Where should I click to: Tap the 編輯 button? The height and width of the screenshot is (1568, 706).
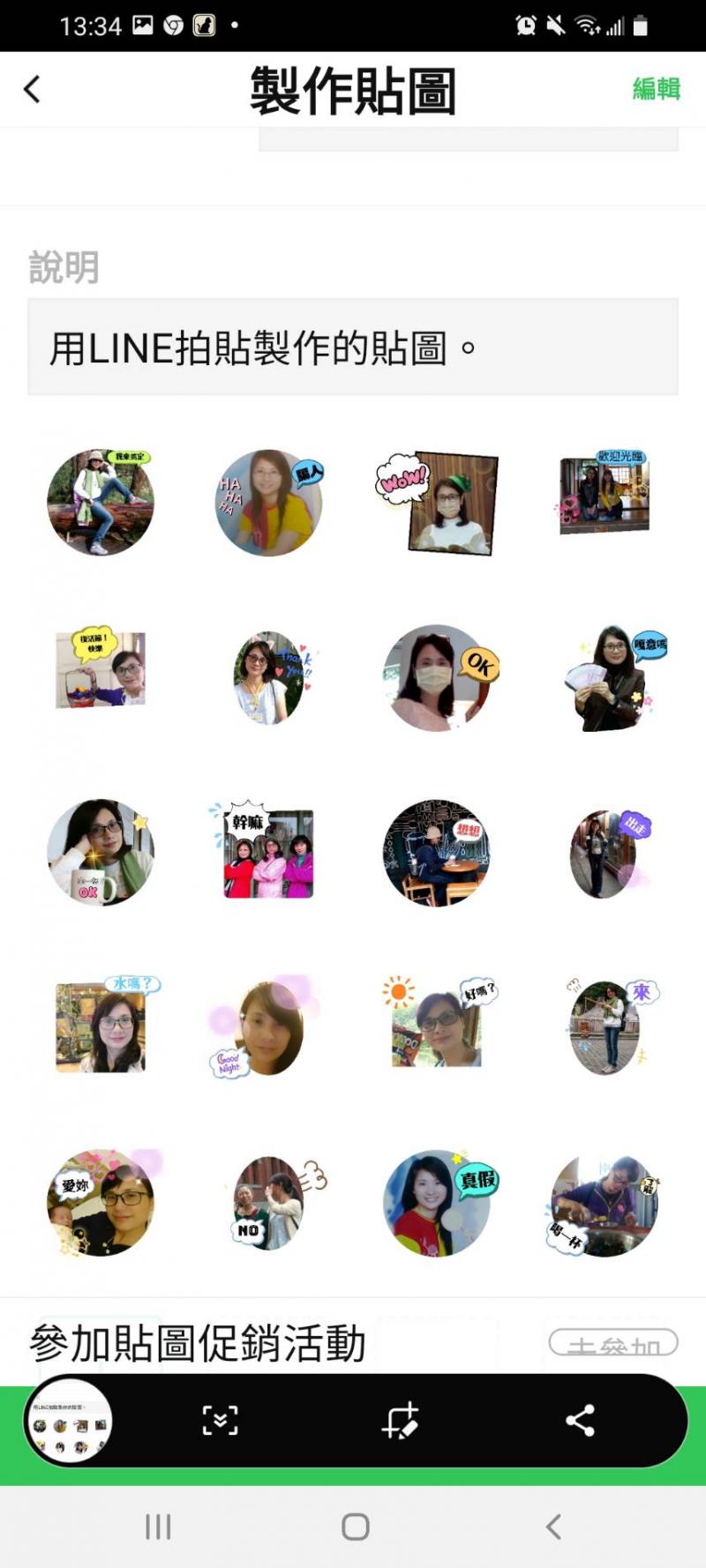pyautogui.click(x=656, y=89)
